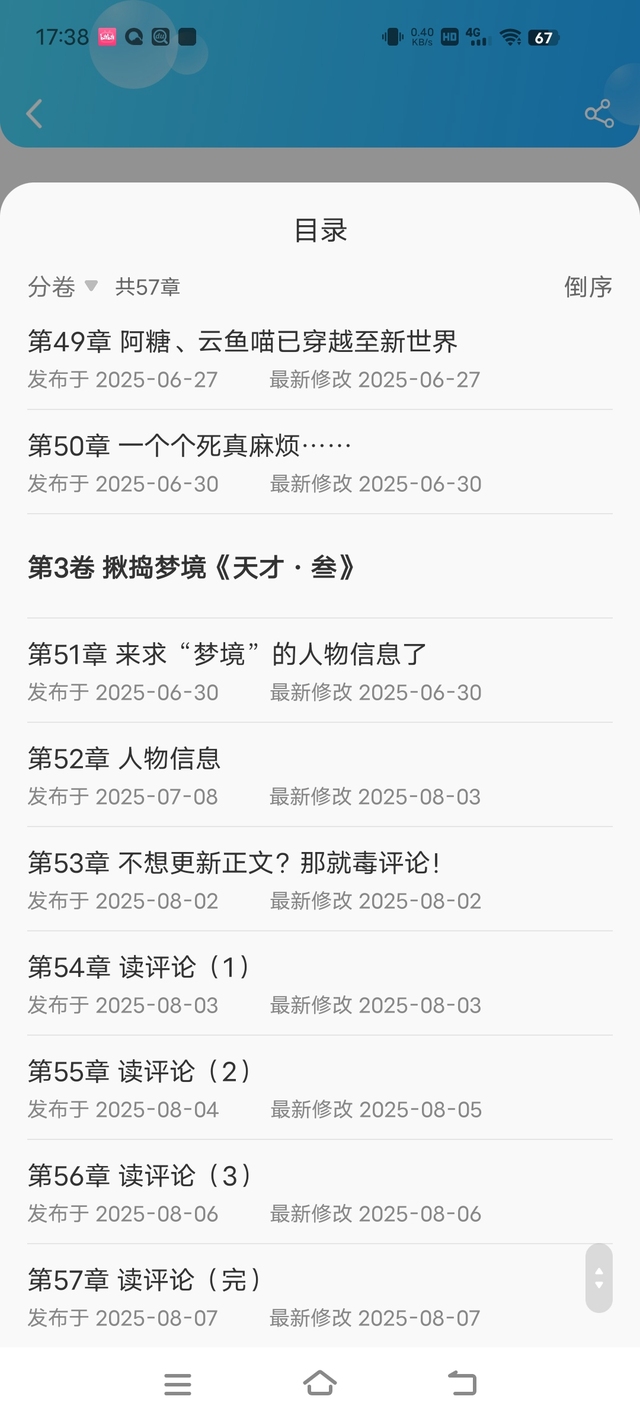Open 第54章 读评论（1）
Viewport: 640px width, 1422px height.
coord(320,982)
